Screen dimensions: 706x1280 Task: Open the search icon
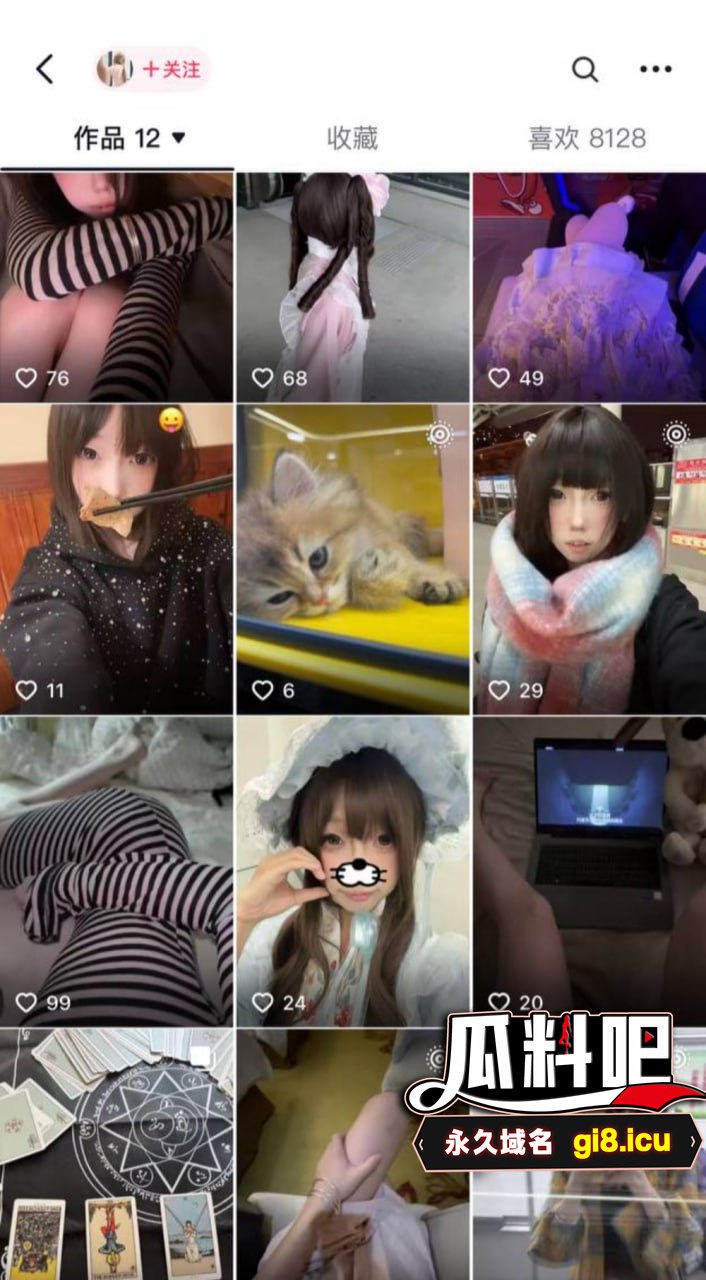[x=584, y=69]
